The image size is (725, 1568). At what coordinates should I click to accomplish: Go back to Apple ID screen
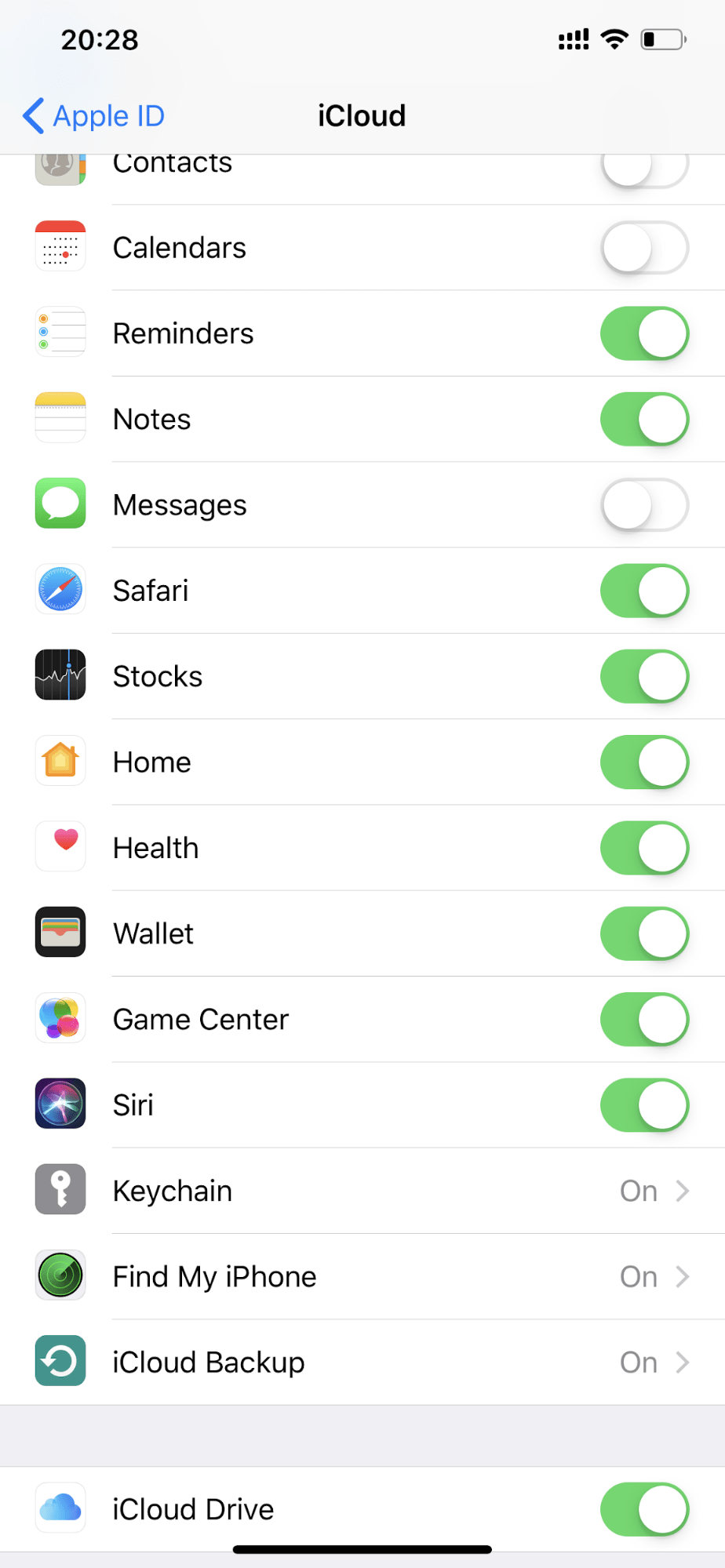coord(93,115)
